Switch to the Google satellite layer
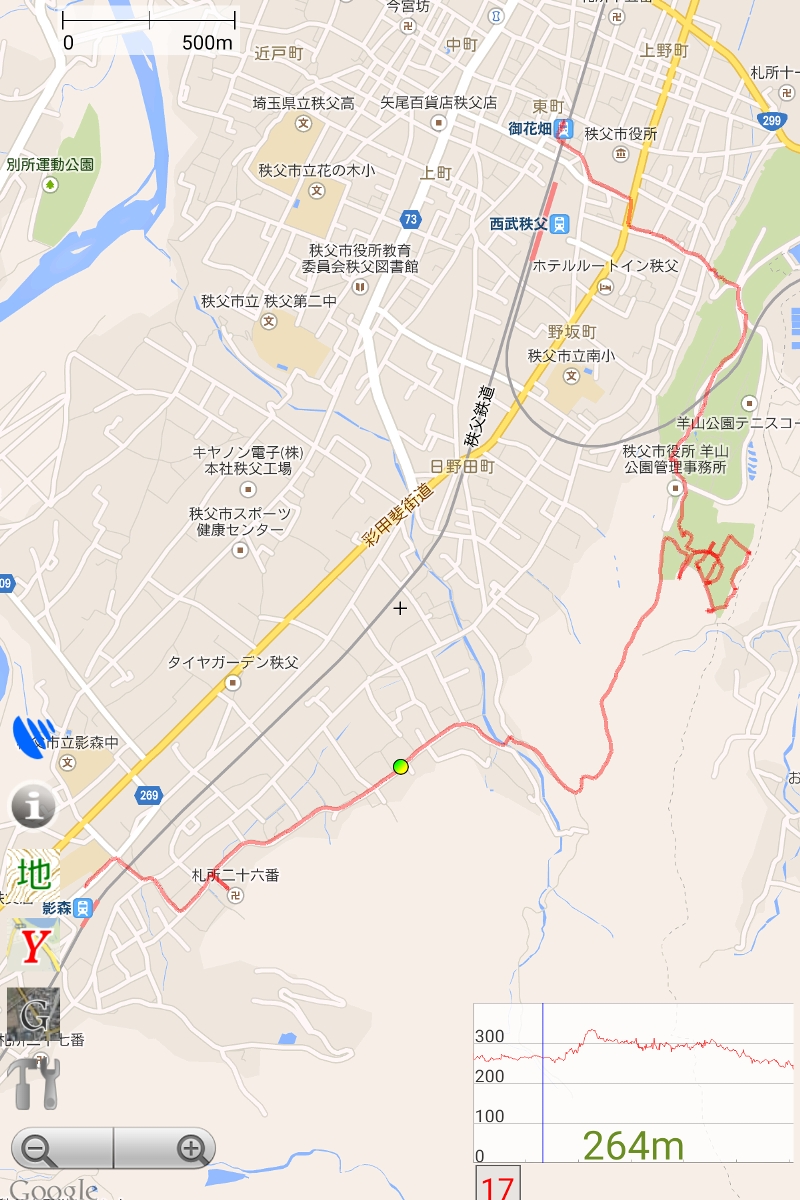The width and height of the screenshot is (800, 1200). click(33, 1015)
